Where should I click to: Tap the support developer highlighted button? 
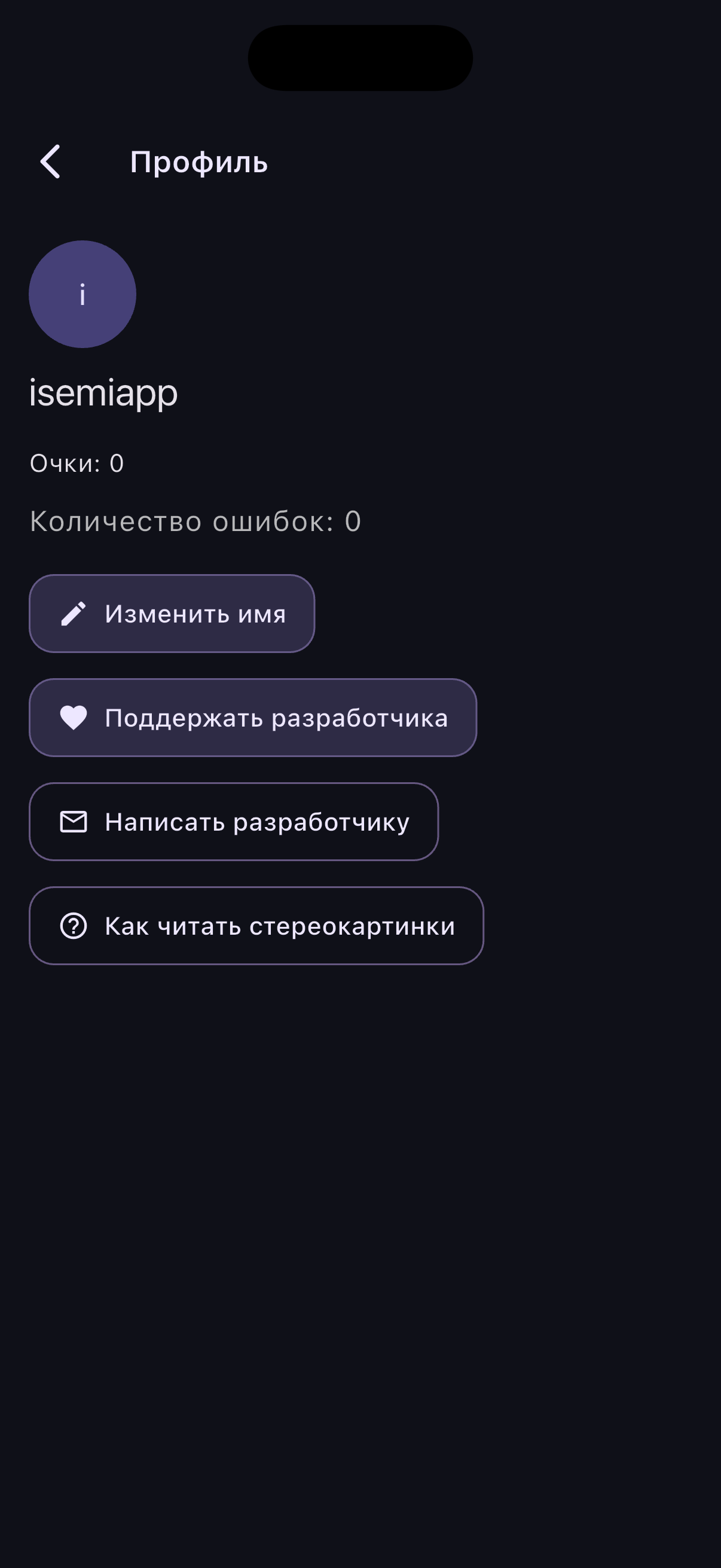point(252,717)
